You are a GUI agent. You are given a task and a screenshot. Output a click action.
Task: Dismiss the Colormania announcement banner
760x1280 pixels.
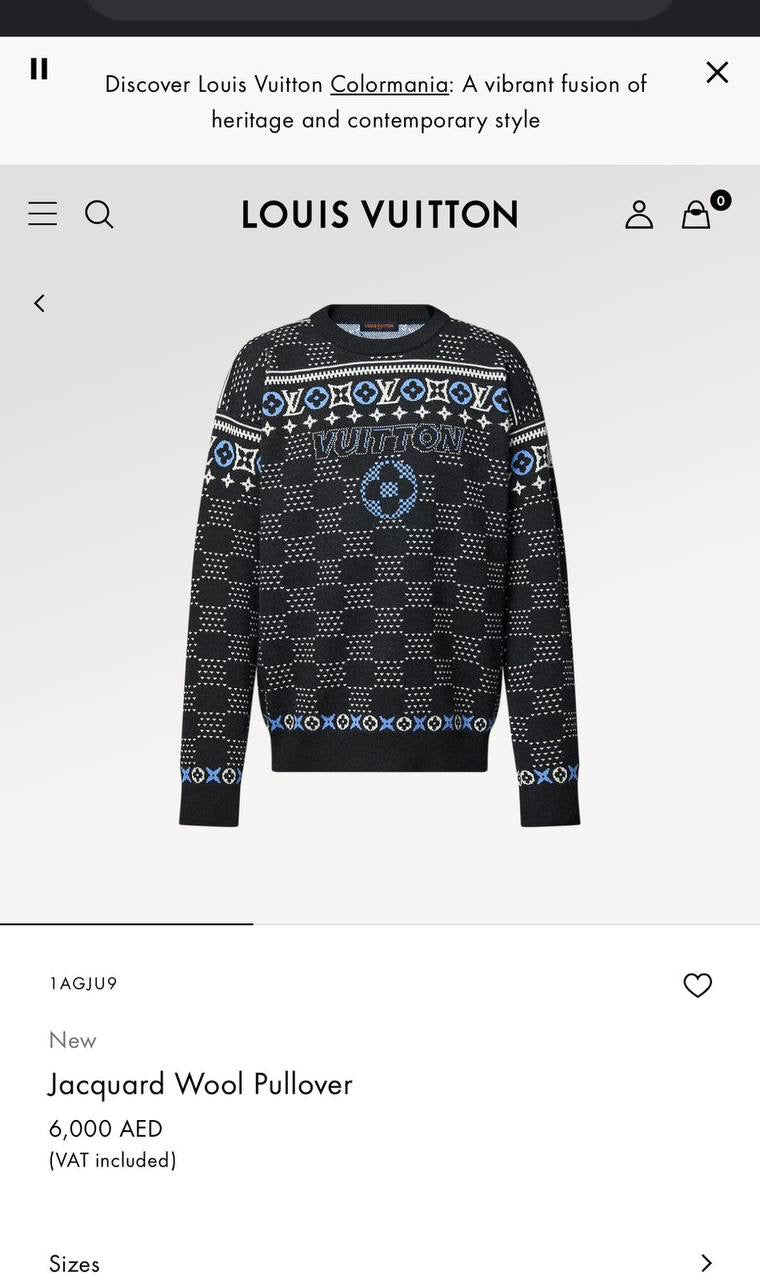[x=717, y=72]
